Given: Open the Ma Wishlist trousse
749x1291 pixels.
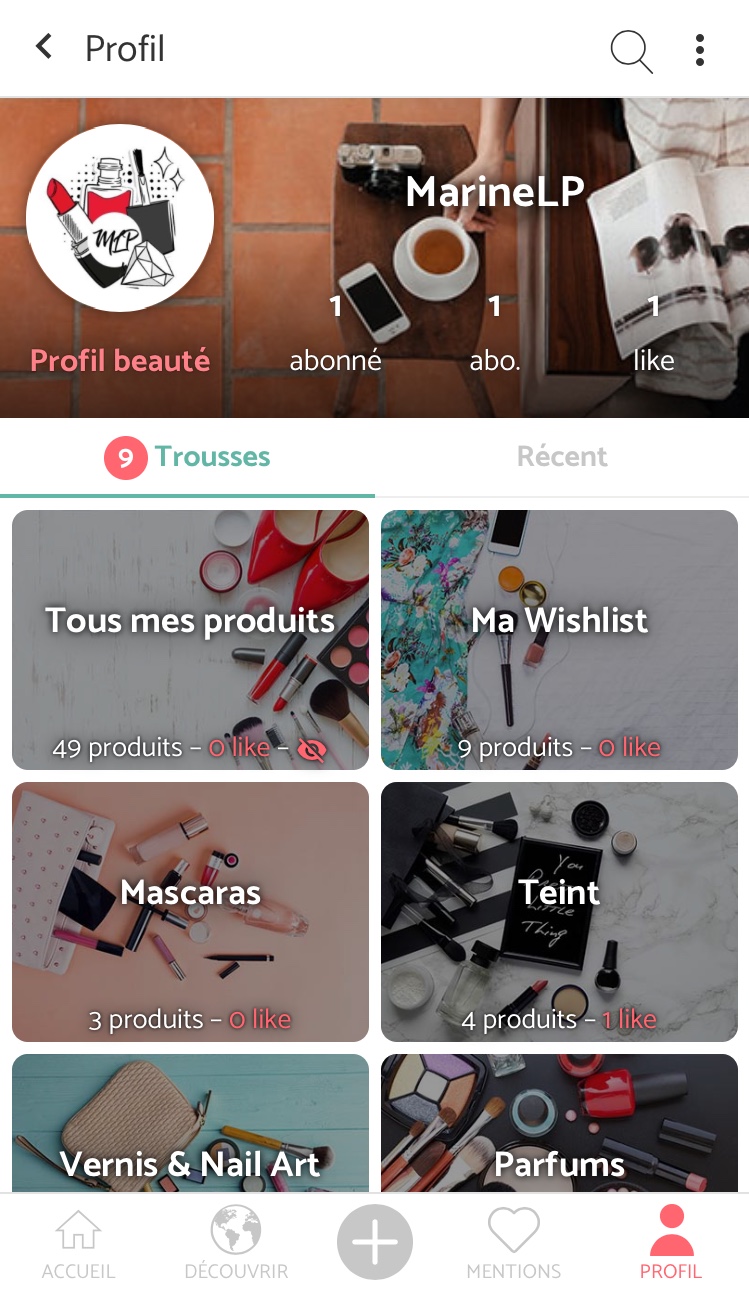Looking at the screenshot, I should (x=559, y=640).
